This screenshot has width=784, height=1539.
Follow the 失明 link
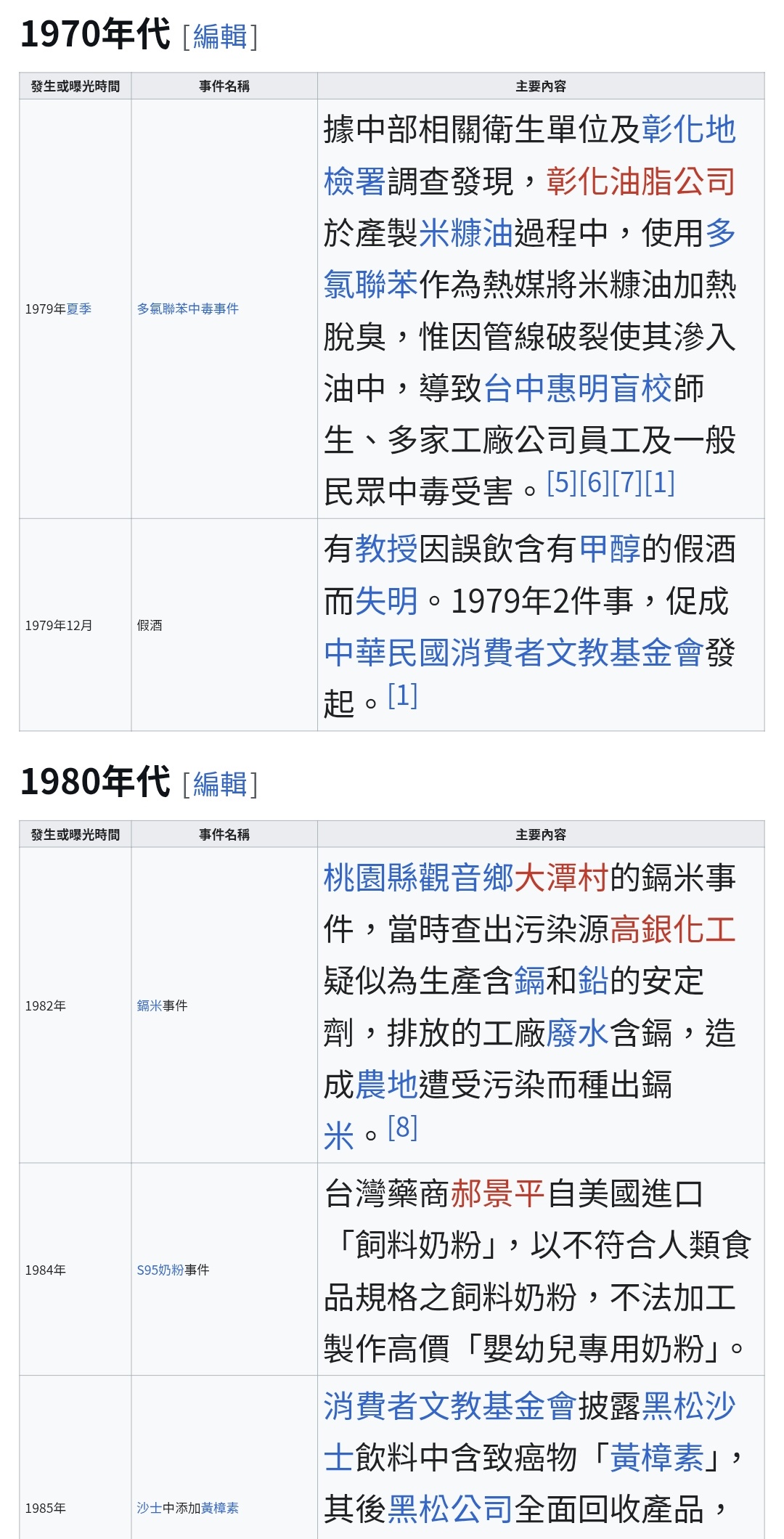[x=387, y=601]
